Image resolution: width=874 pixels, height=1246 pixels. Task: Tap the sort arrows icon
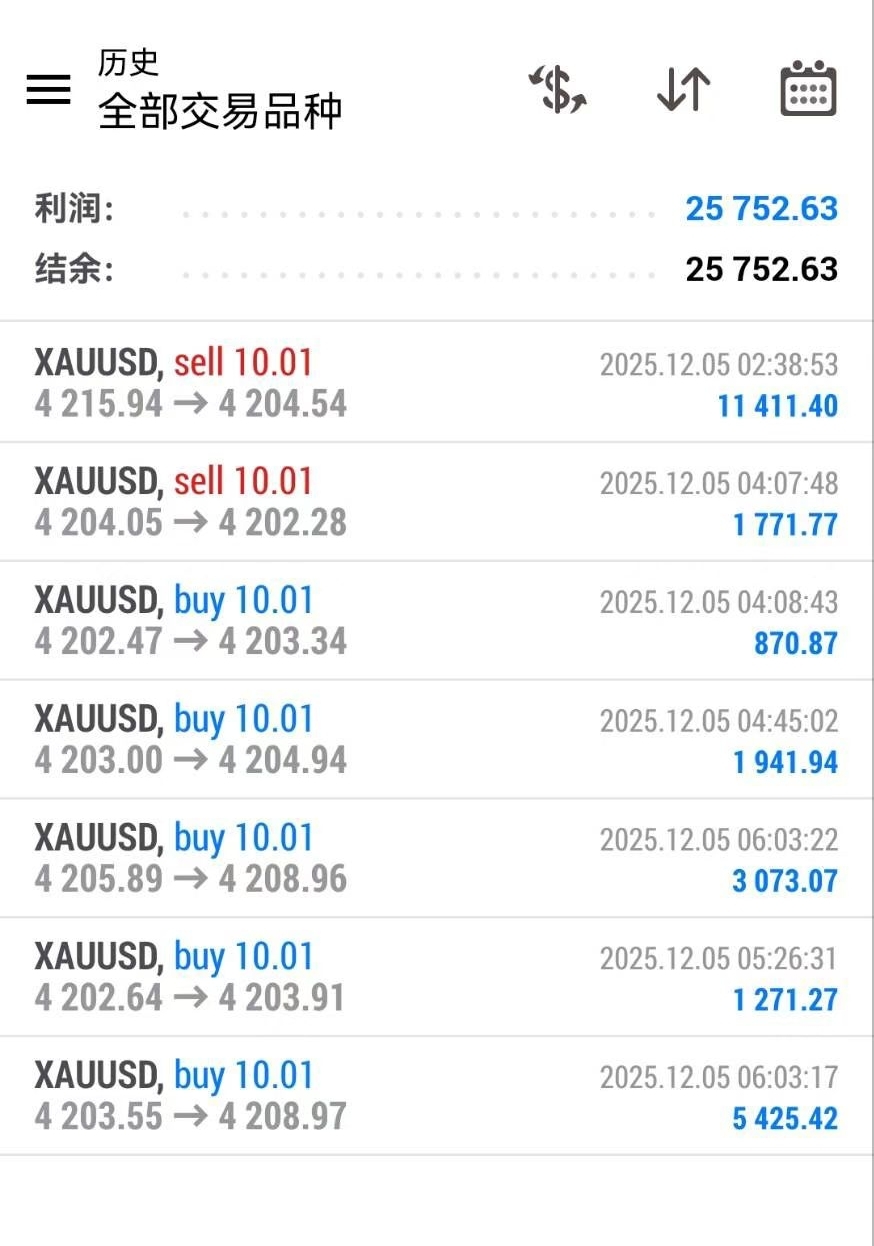point(683,90)
